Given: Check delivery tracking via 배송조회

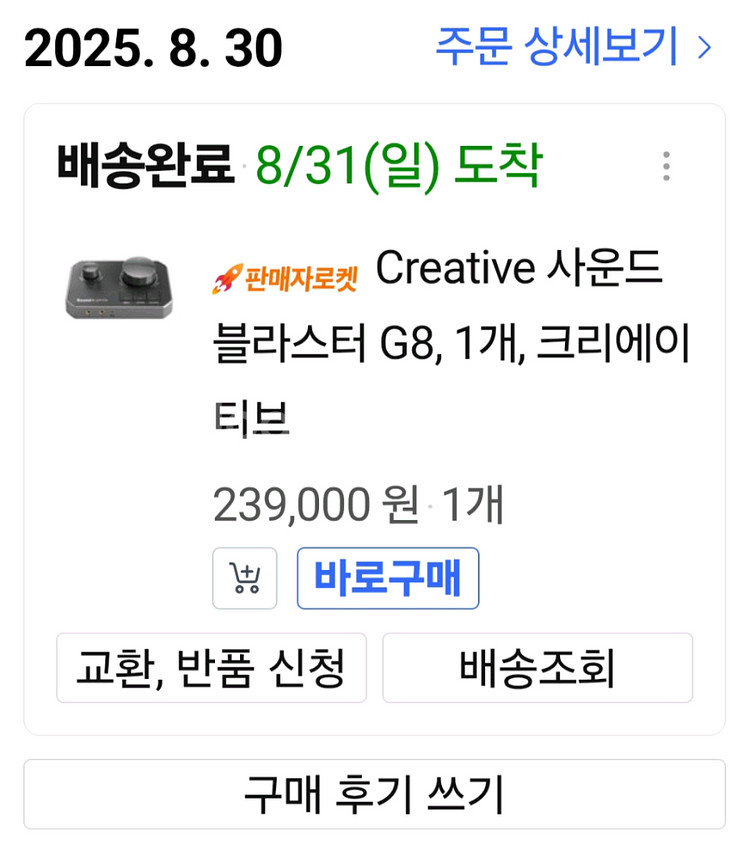Looking at the screenshot, I should tap(537, 668).
